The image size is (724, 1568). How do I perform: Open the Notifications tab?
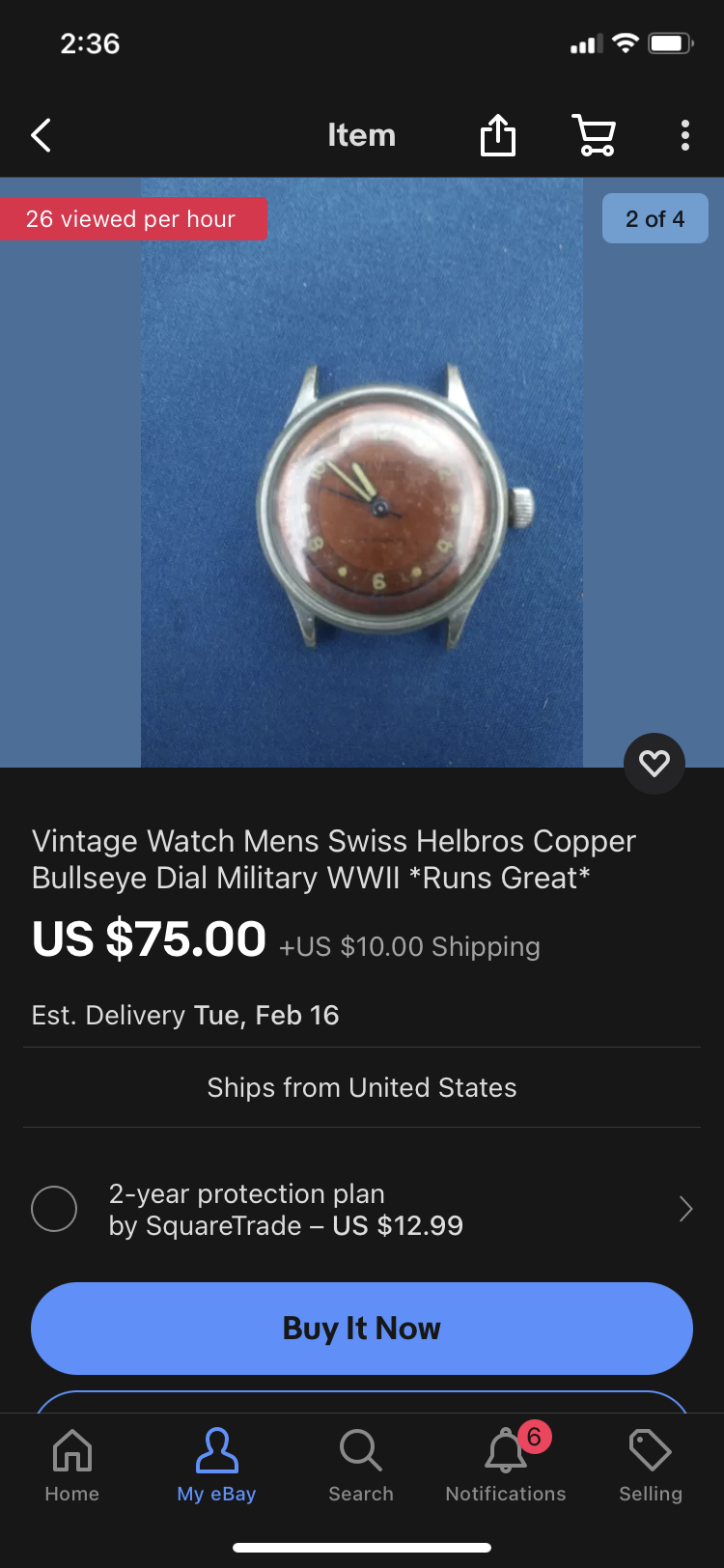click(506, 1466)
